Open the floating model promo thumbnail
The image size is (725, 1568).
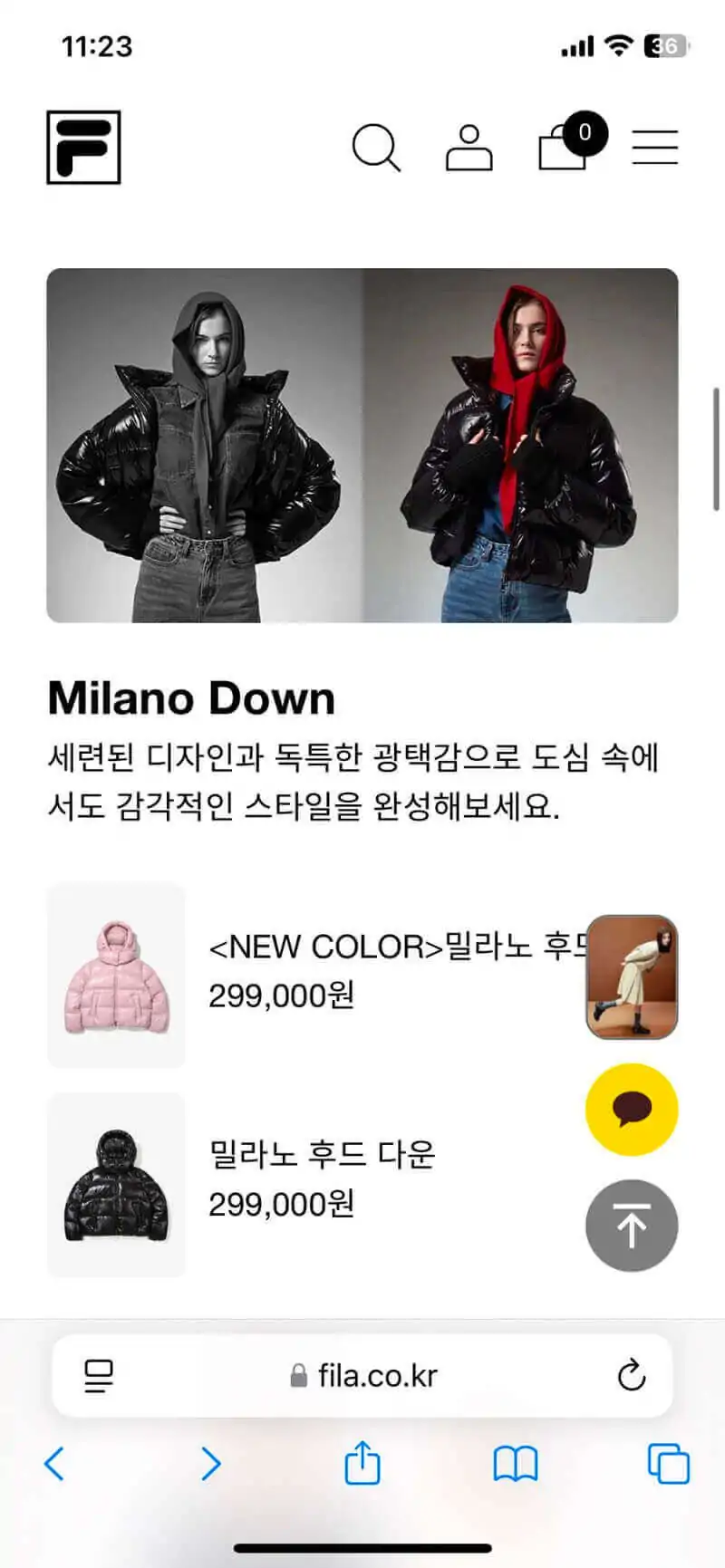632,976
